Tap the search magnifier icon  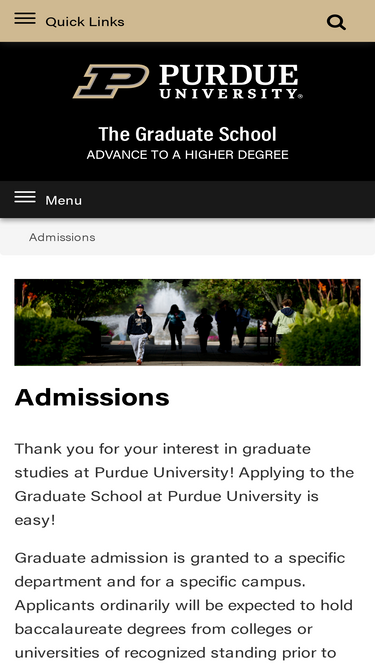pyautogui.click(x=336, y=22)
